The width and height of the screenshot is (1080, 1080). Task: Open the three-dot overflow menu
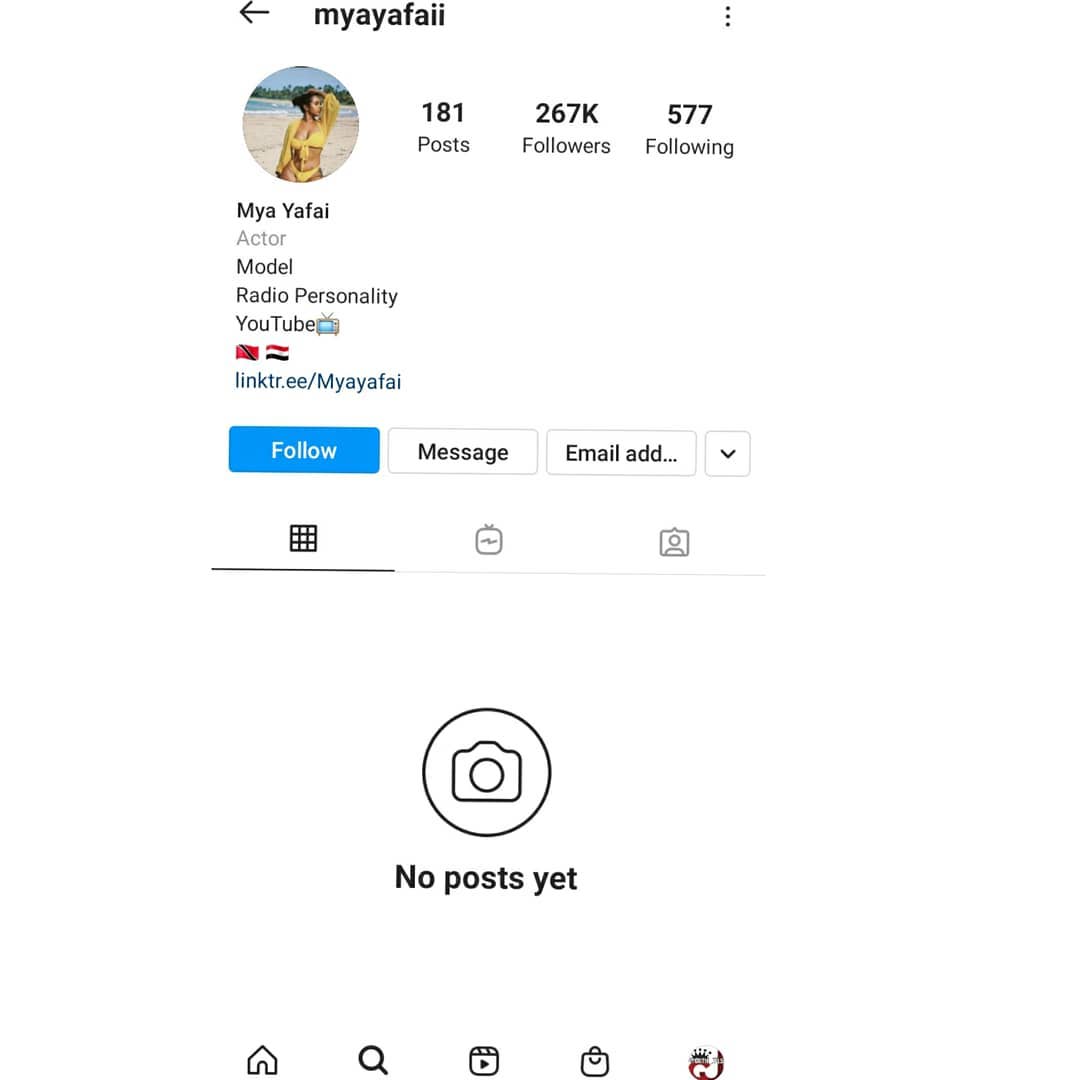(727, 17)
